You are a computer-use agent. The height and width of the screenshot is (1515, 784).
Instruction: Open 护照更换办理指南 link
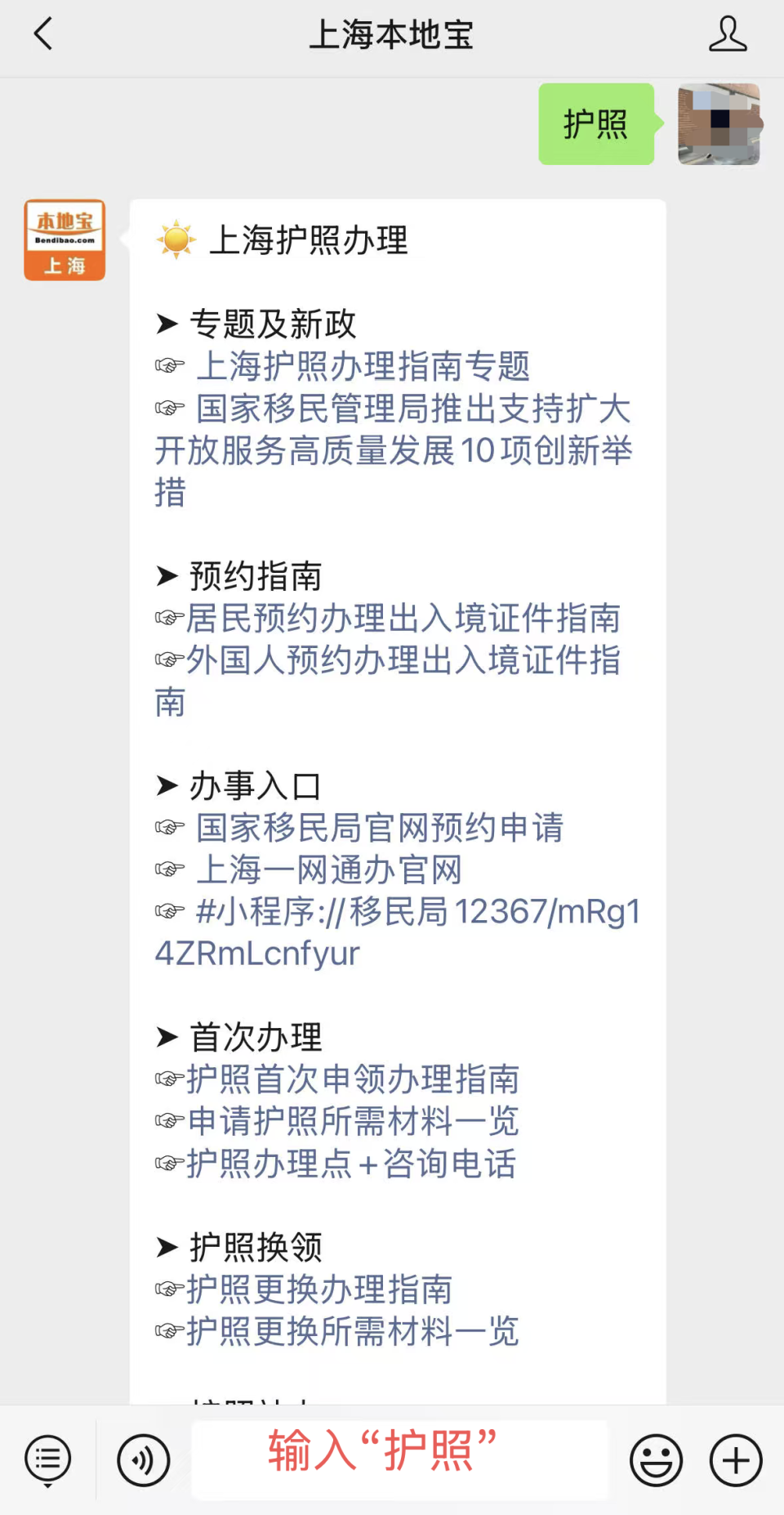tap(318, 1290)
